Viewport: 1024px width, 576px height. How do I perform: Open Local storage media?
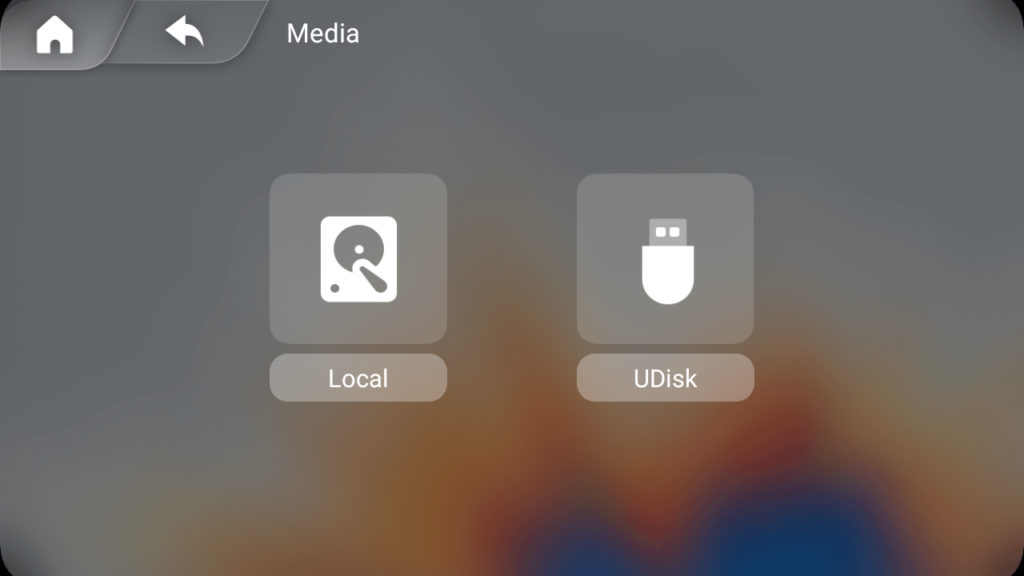coord(358,260)
